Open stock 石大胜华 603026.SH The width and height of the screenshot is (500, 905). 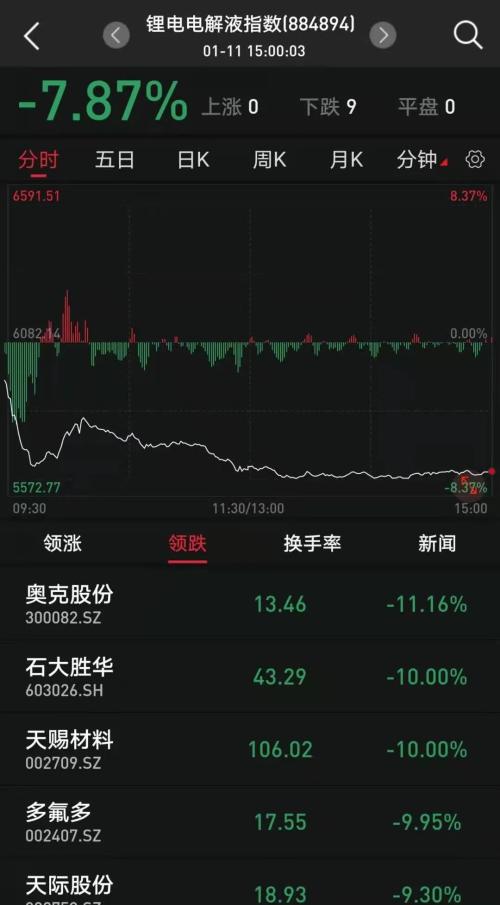(250, 676)
